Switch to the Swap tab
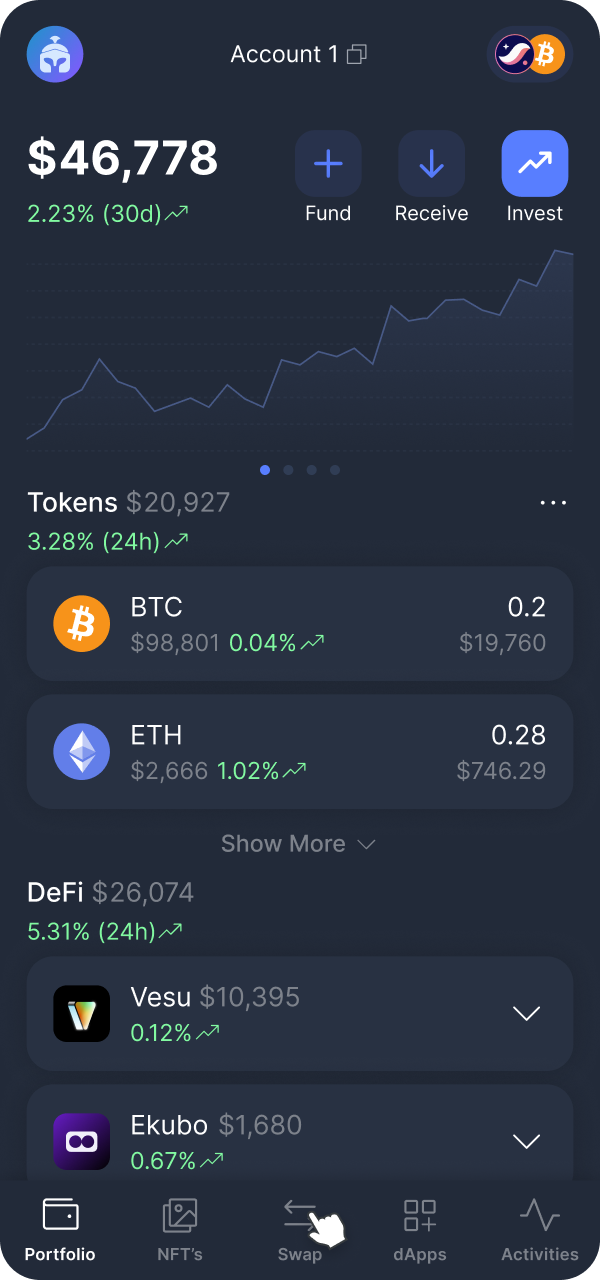Screen dimensions: 600x1280 [x=300, y=1230]
